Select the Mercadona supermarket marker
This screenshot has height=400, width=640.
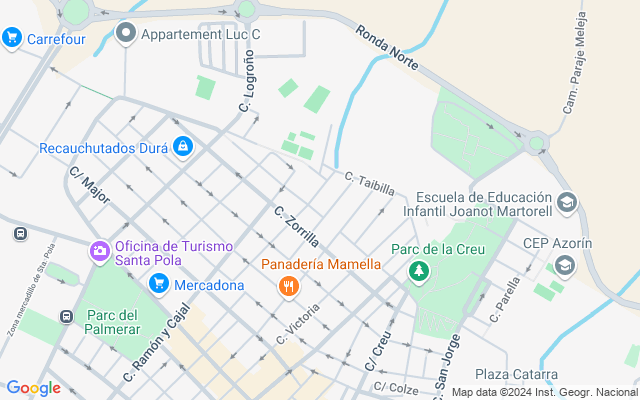(158, 285)
